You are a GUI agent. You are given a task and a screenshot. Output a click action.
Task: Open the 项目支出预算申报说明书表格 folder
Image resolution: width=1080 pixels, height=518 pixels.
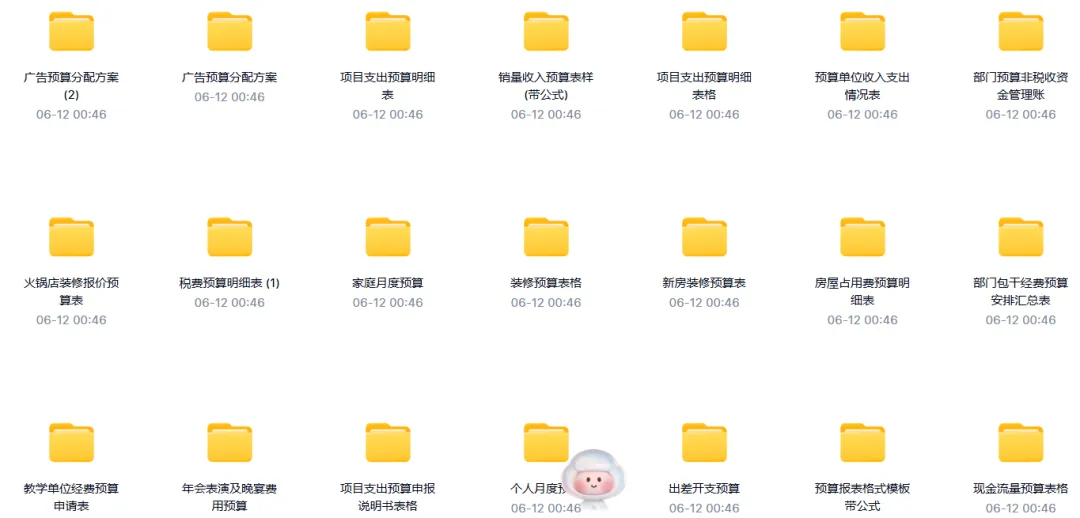[388, 443]
